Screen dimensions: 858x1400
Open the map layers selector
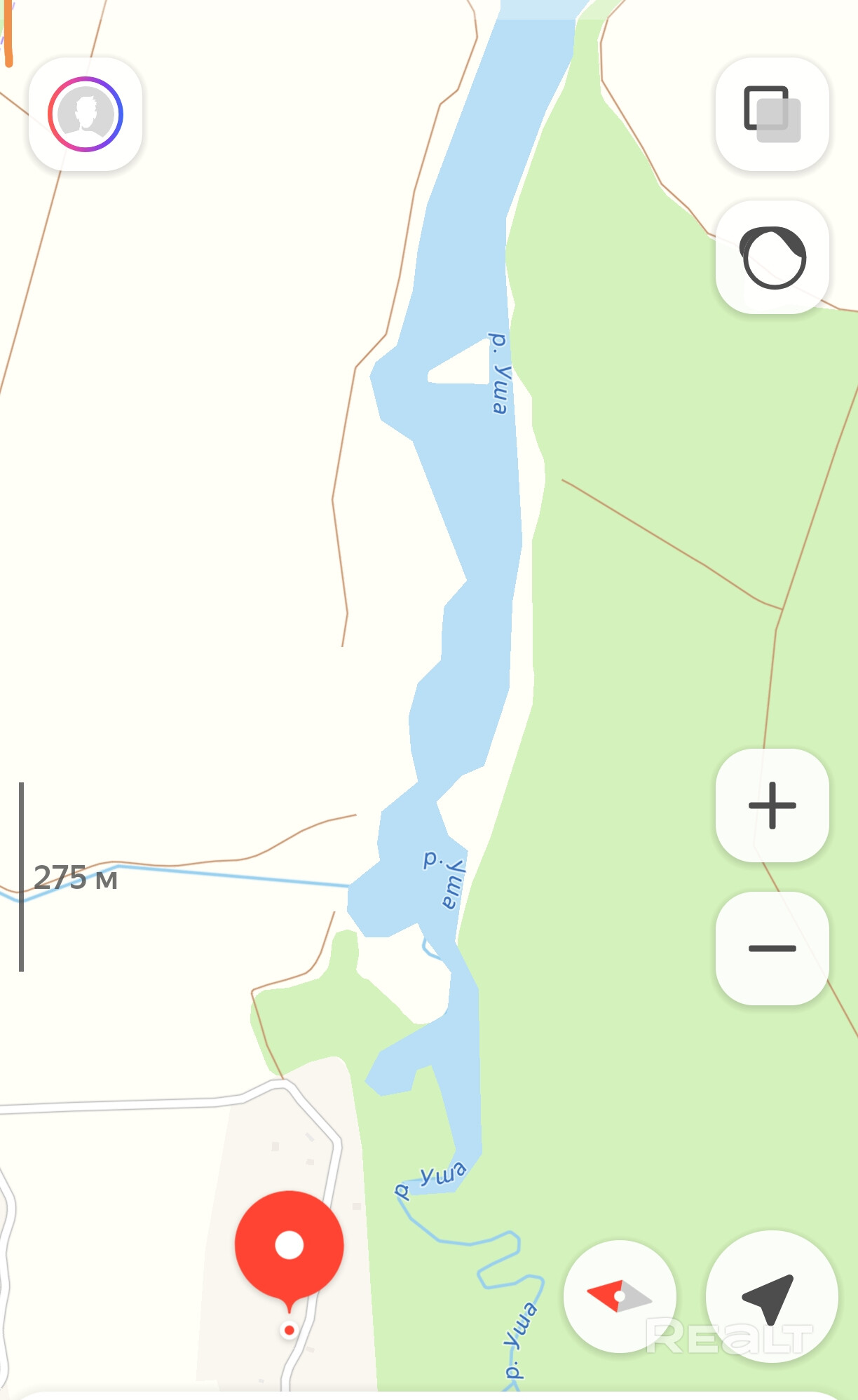(x=772, y=114)
